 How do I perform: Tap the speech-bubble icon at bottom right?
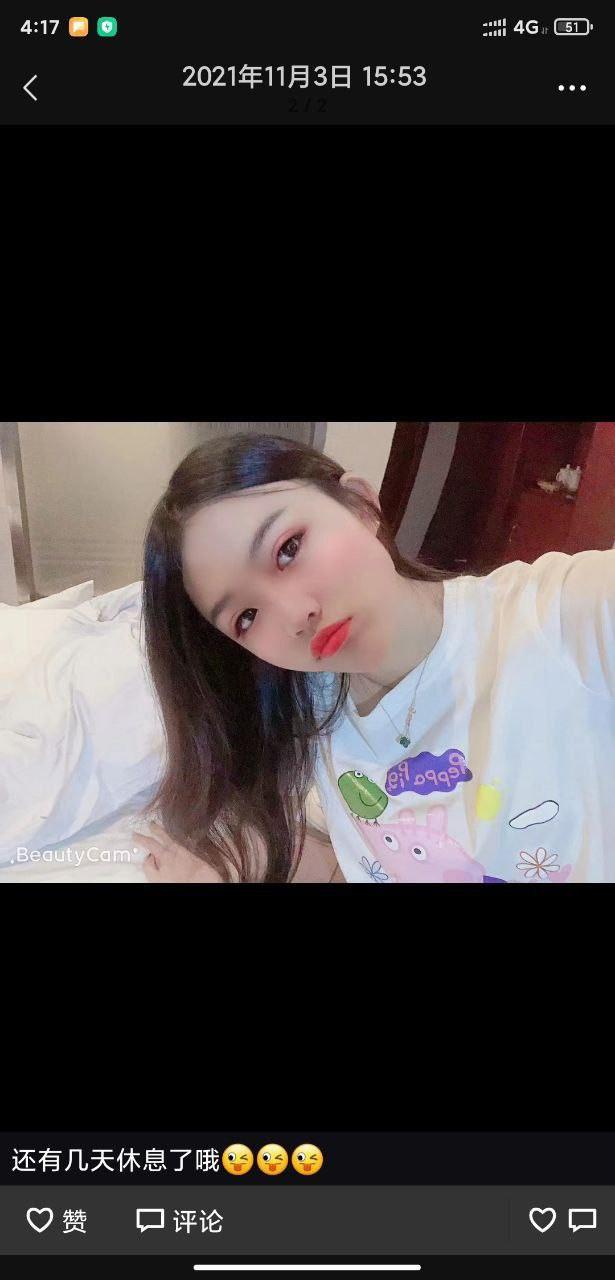point(583,1219)
